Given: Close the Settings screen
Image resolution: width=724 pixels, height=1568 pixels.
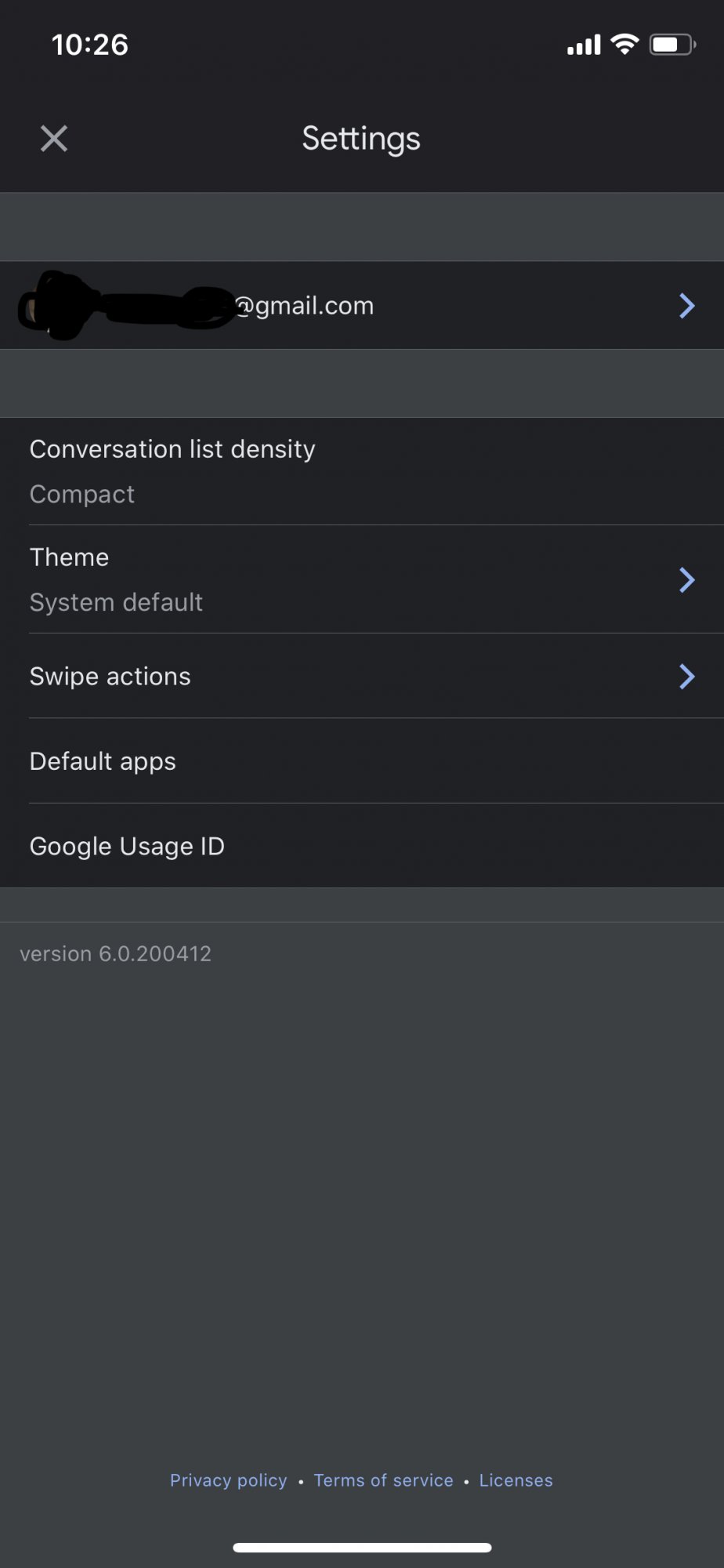Looking at the screenshot, I should [54, 139].
